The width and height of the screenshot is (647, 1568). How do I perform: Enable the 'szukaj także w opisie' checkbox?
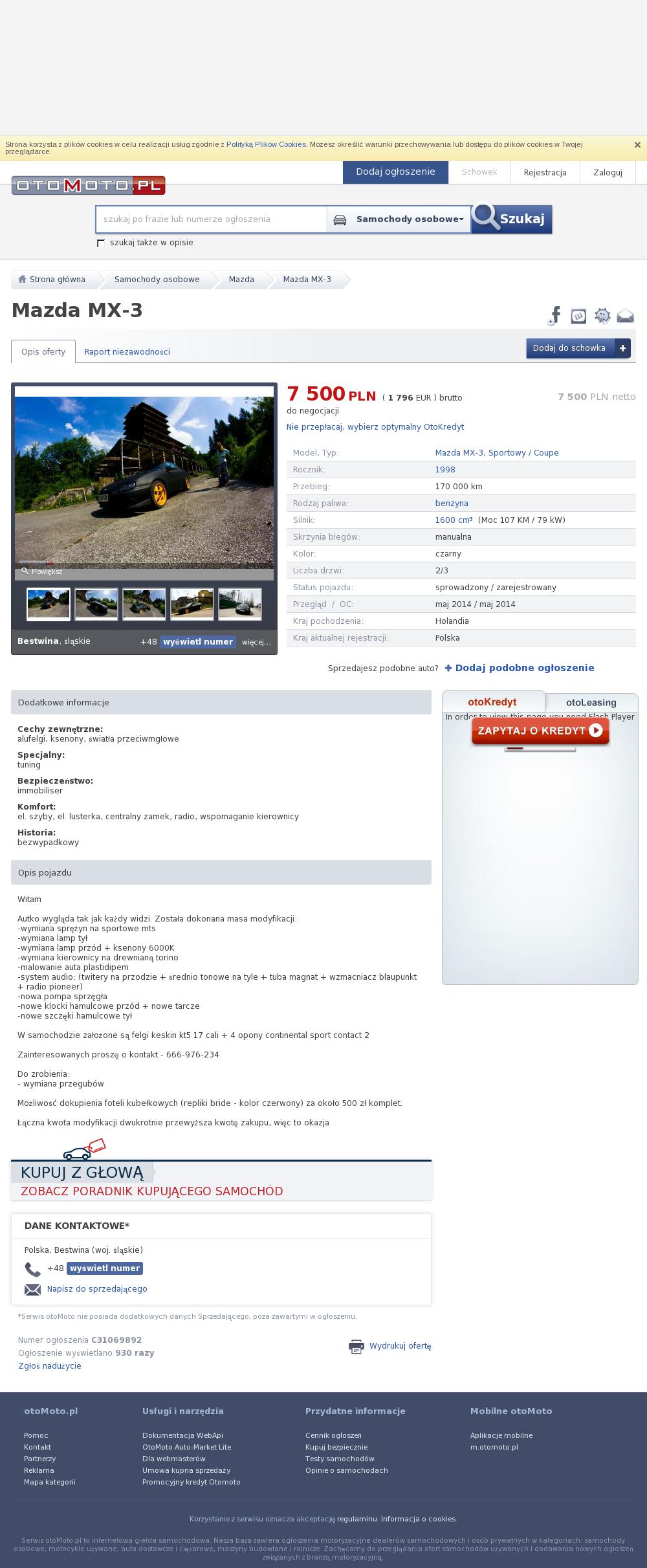[100, 243]
